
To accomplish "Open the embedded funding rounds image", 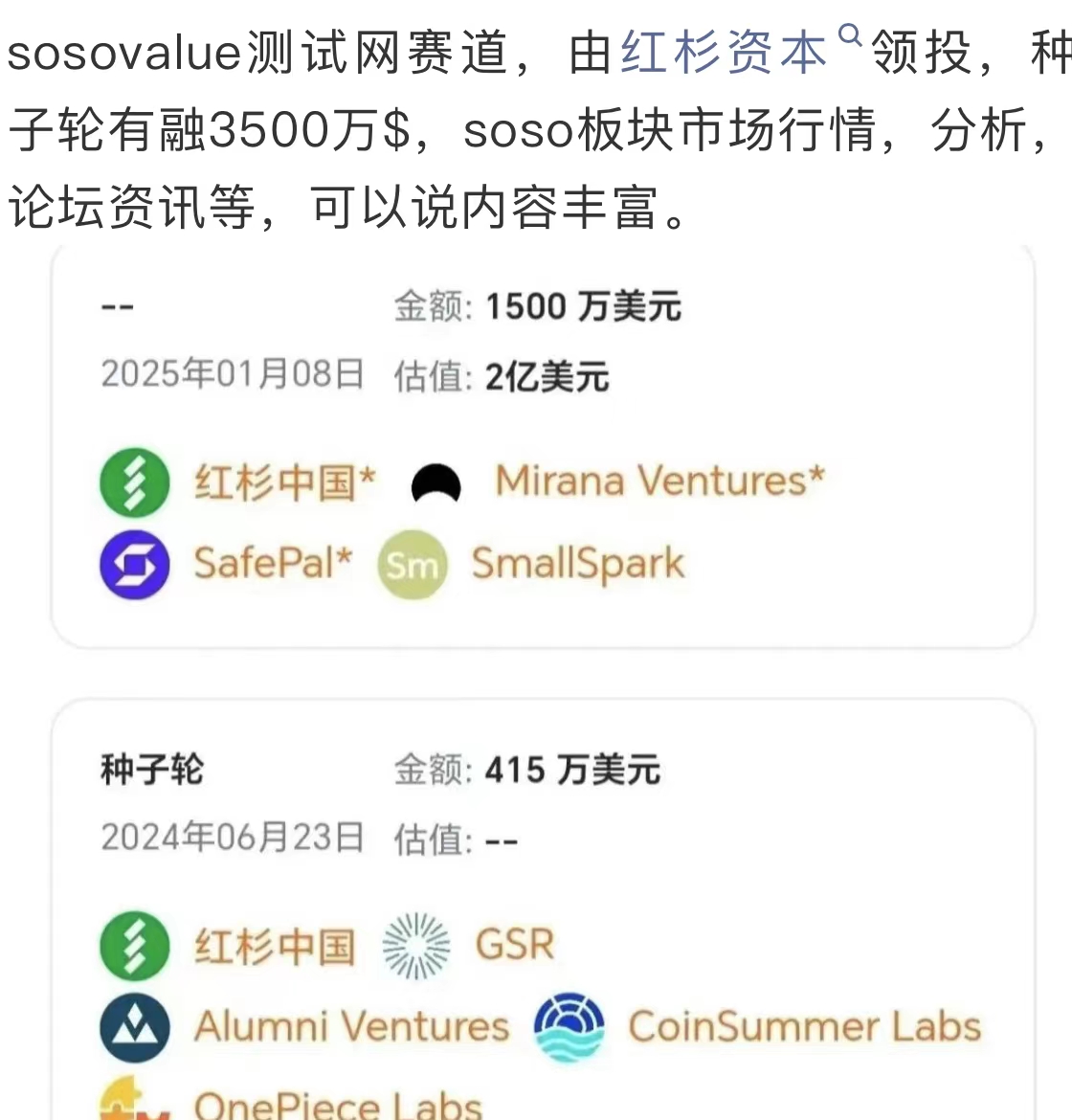I will point(542,680).
